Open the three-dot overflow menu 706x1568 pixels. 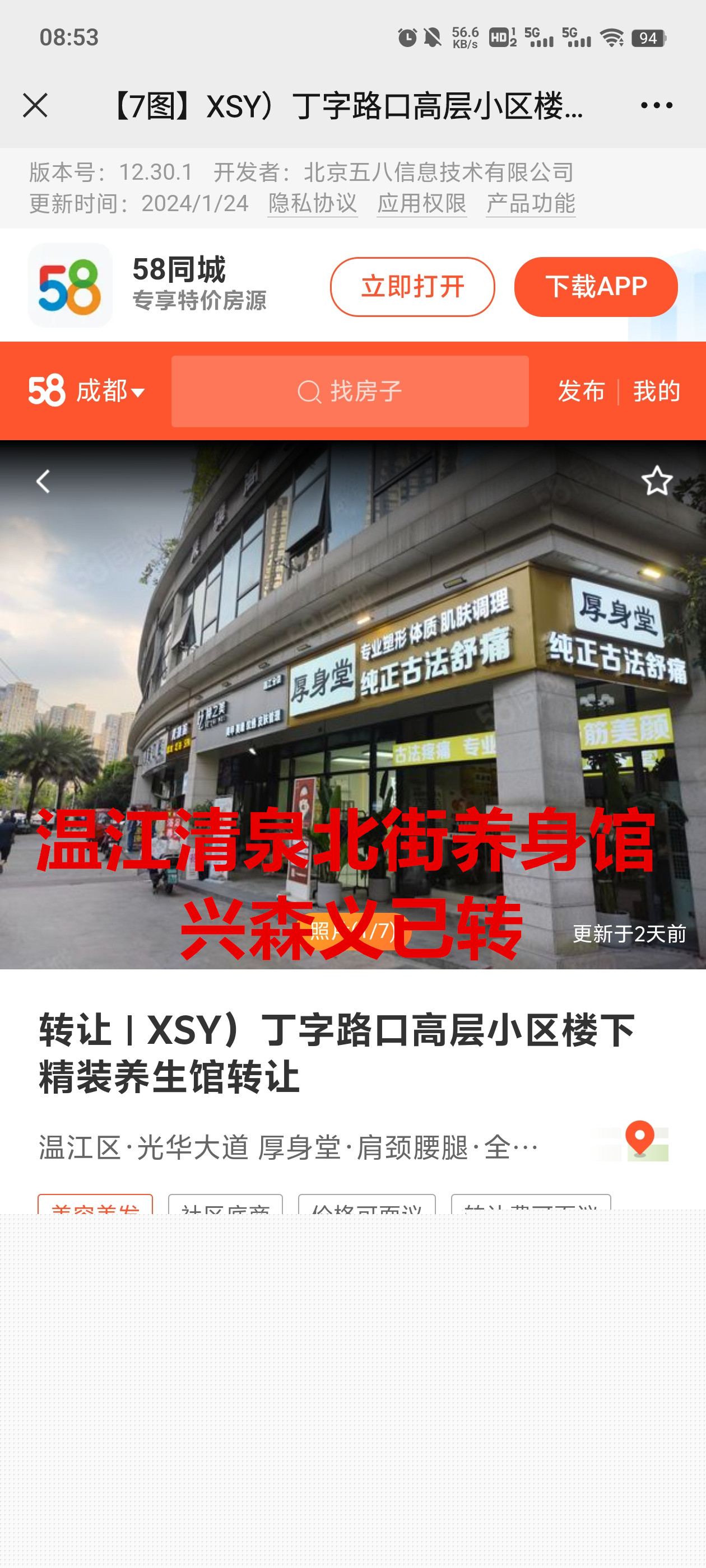point(656,106)
